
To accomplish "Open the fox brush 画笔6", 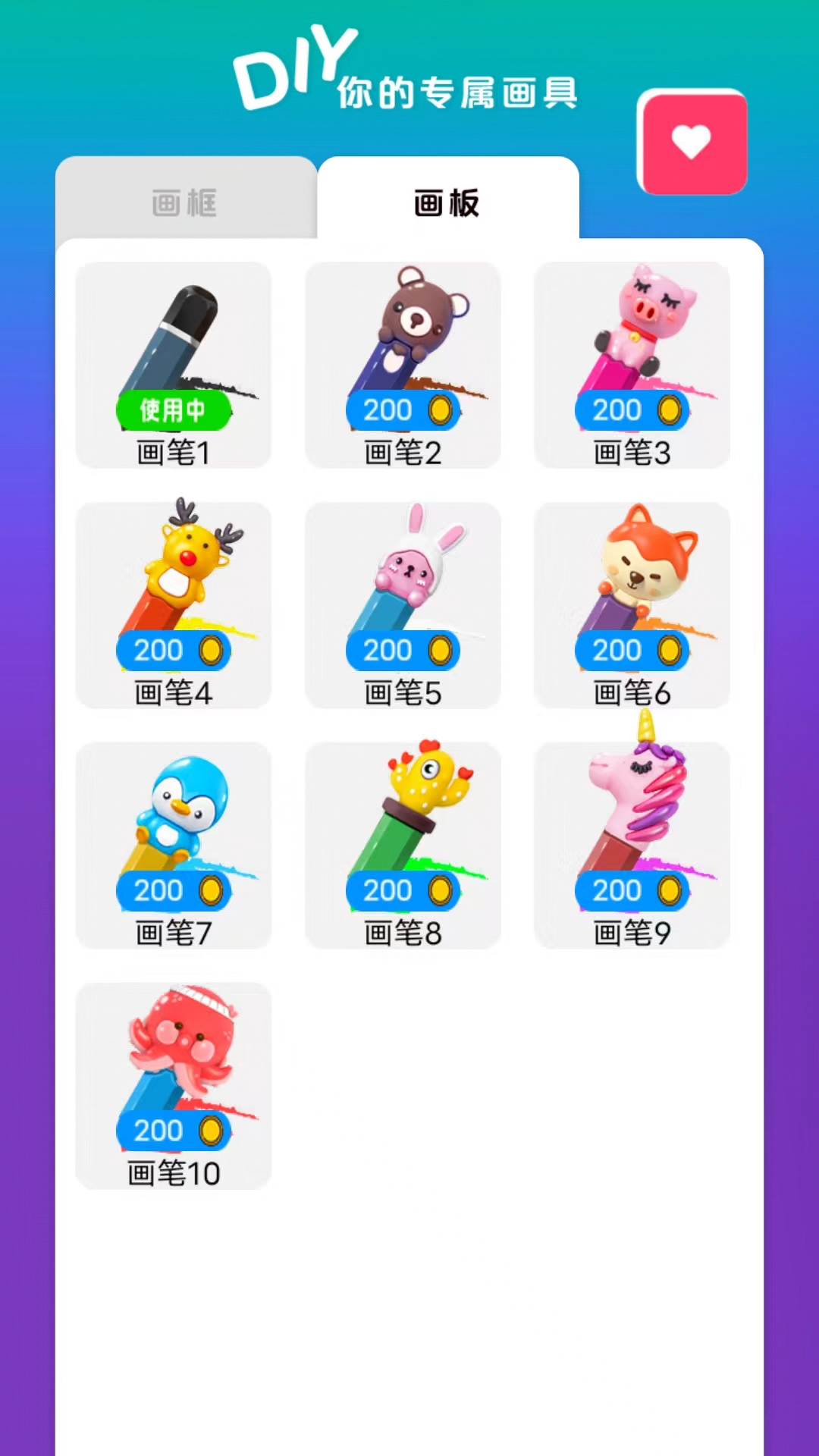I will 632,605.
